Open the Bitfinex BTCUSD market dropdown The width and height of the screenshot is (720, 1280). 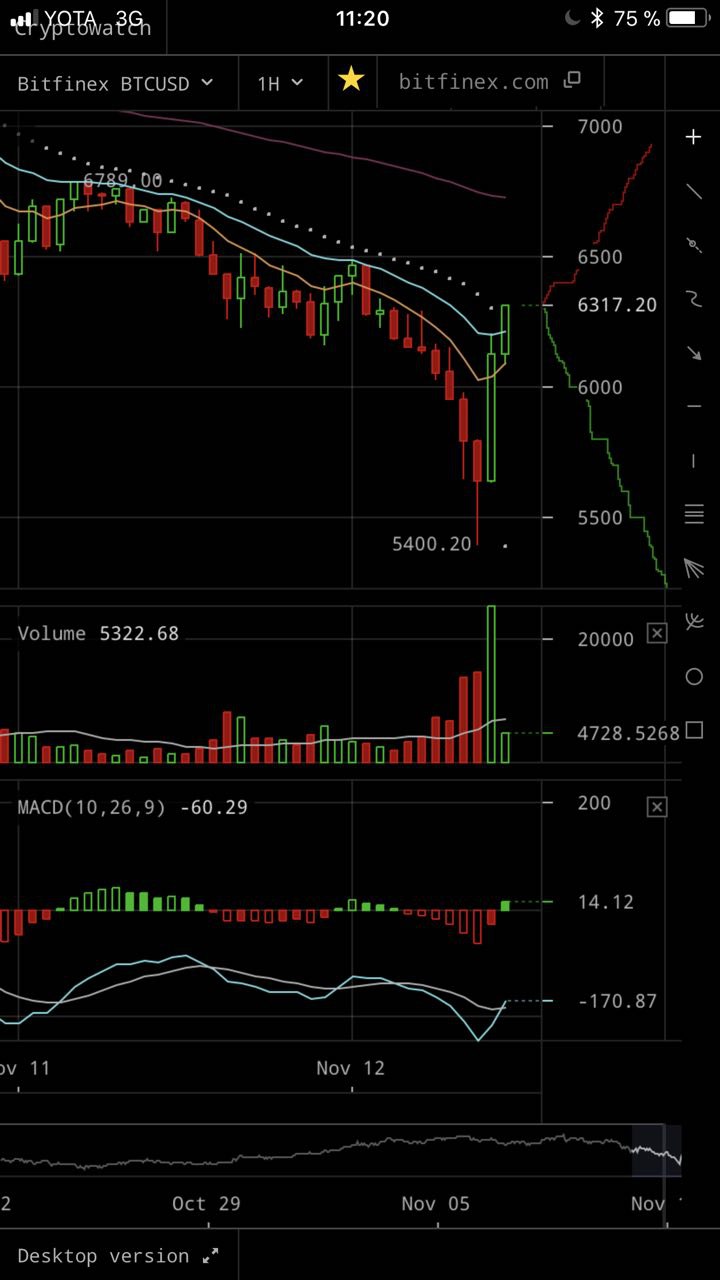click(x=116, y=83)
